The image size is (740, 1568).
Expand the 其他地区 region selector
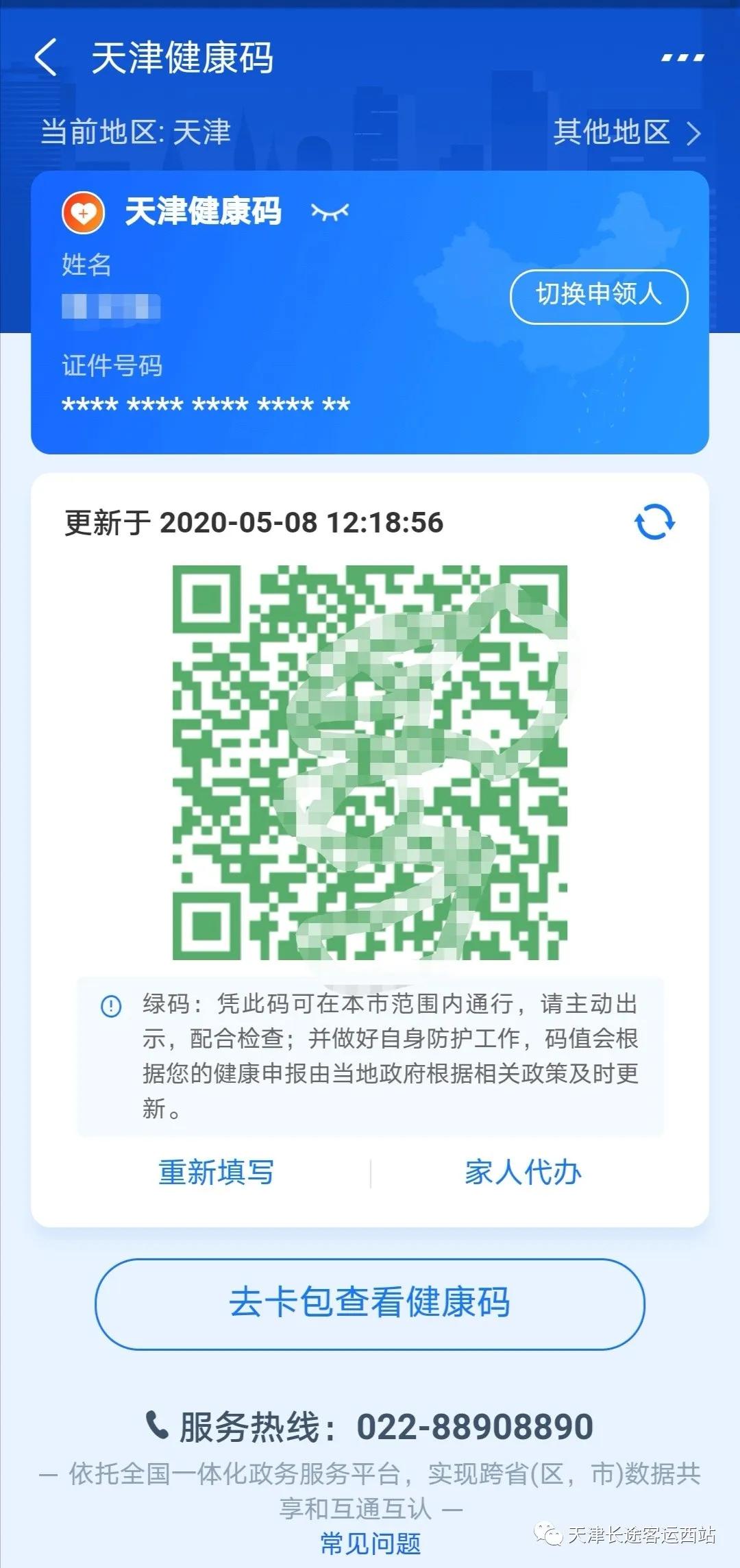(612, 133)
